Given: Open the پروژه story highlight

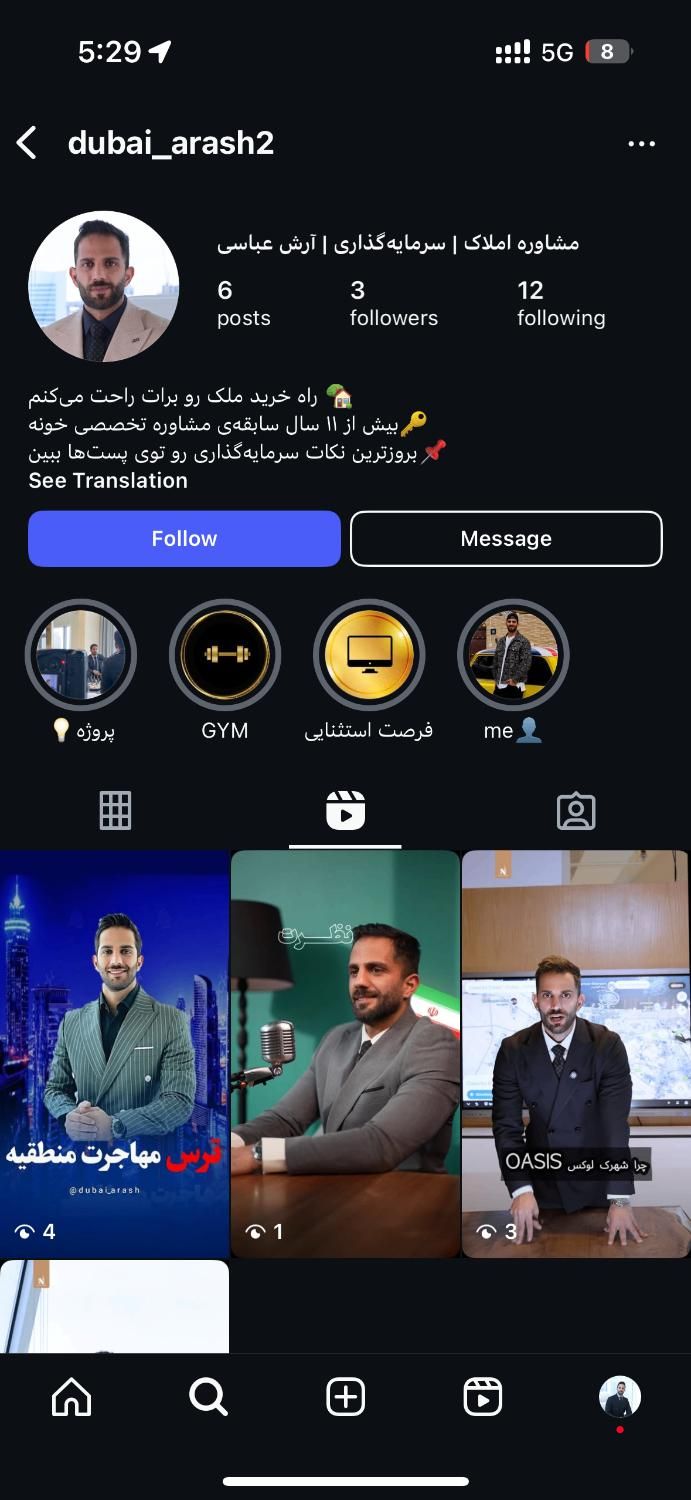Looking at the screenshot, I should click(81, 656).
